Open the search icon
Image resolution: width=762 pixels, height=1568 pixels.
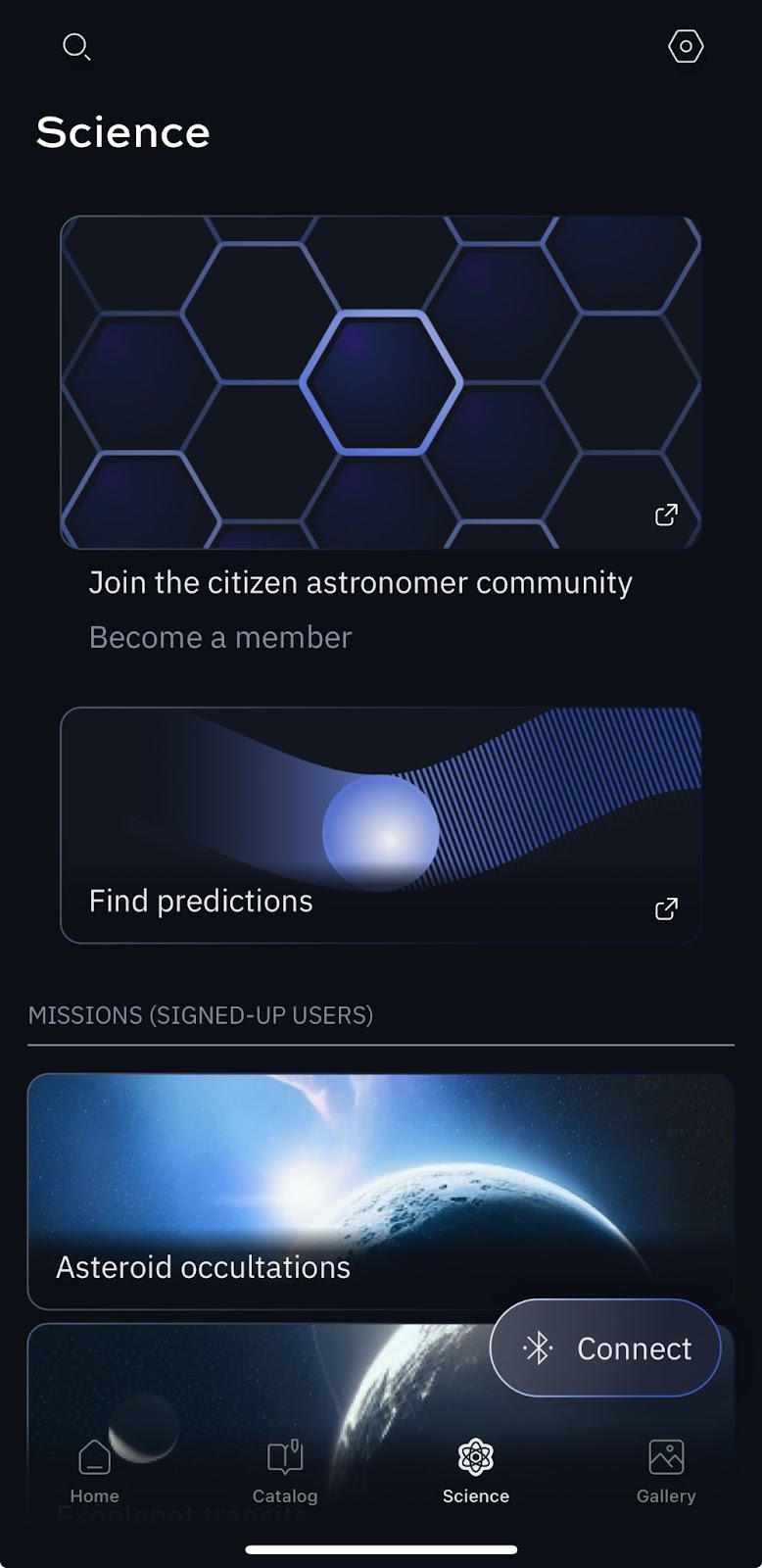76,46
